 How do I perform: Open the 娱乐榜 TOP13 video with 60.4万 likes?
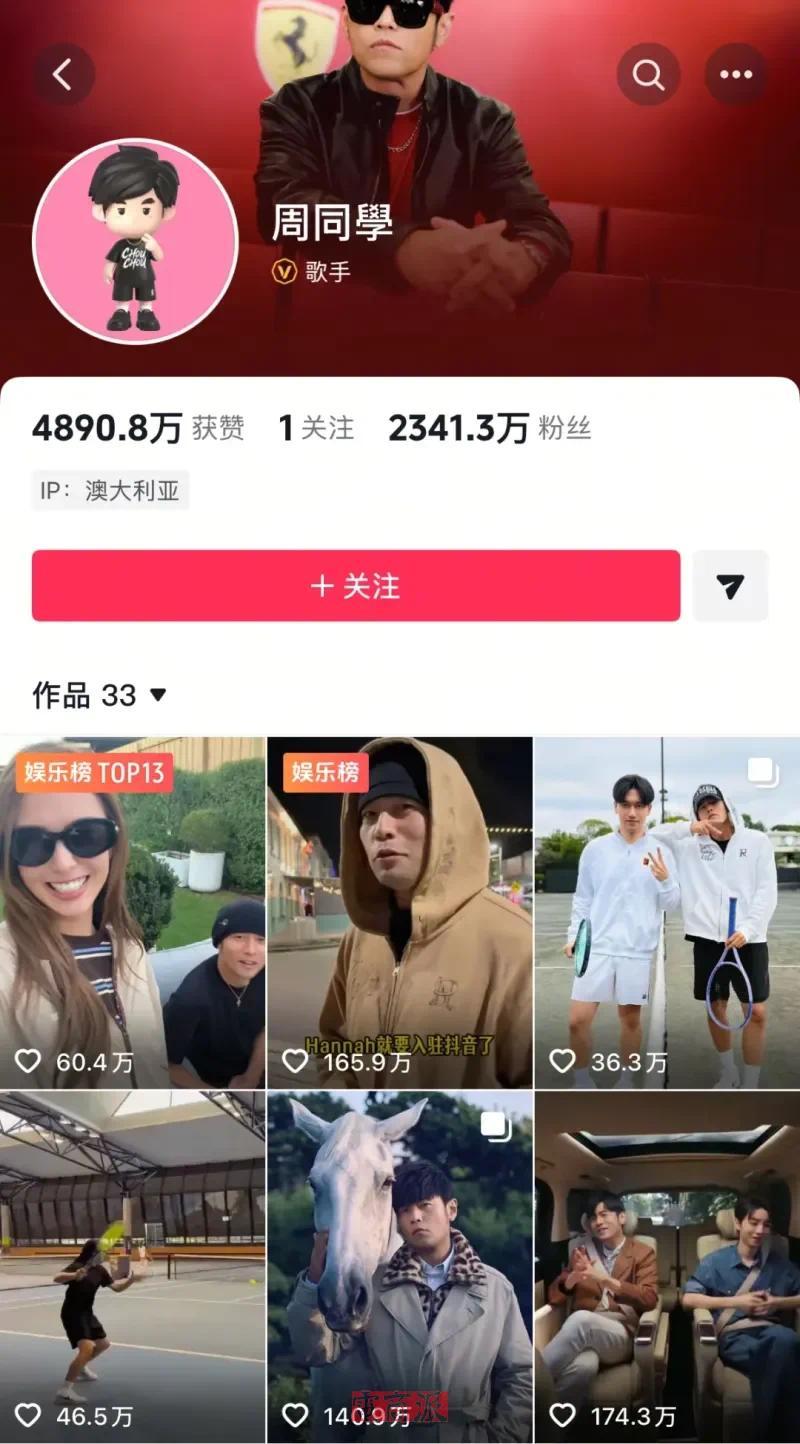click(x=132, y=912)
